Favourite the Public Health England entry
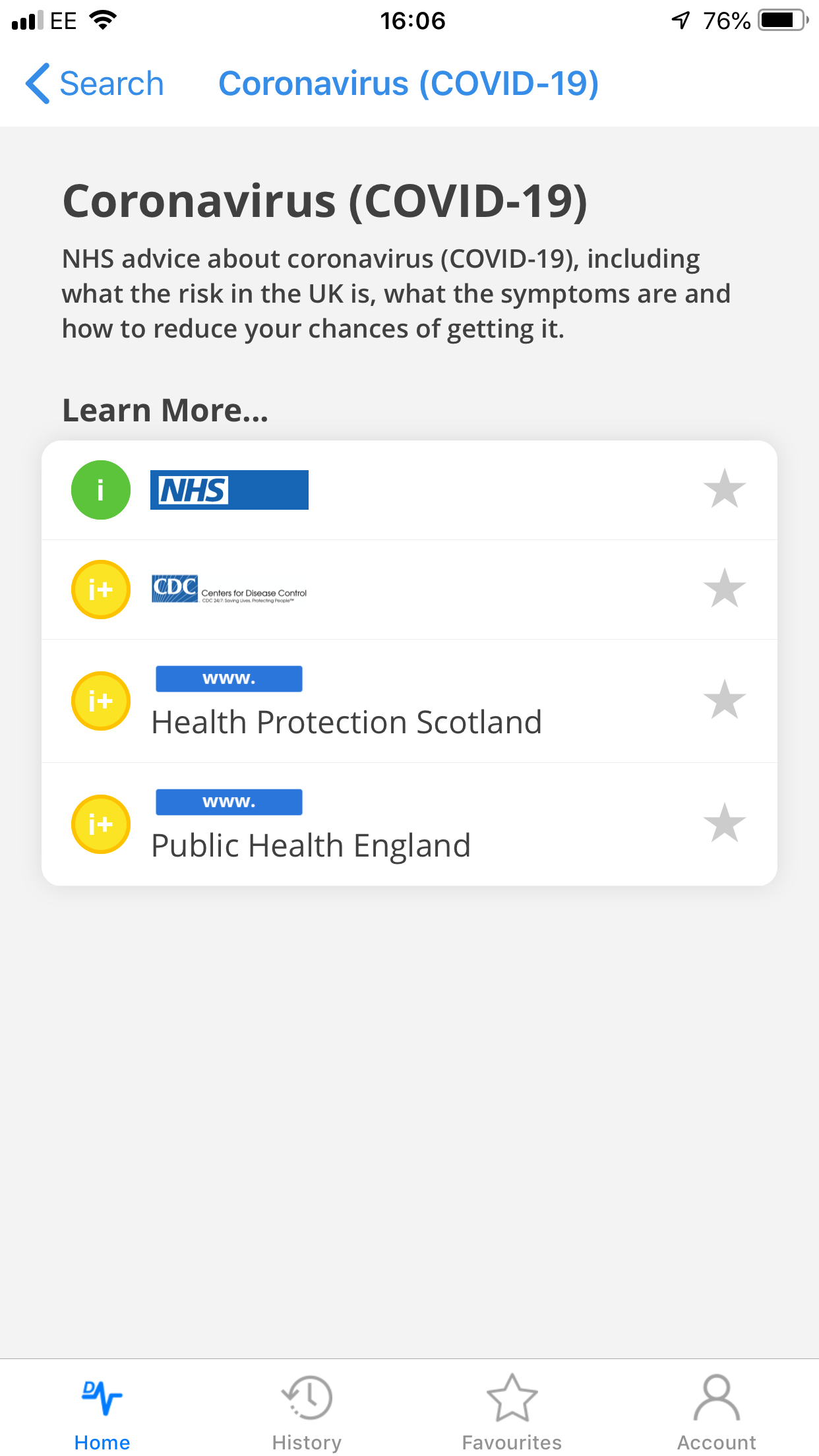 (x=725, y=824)
